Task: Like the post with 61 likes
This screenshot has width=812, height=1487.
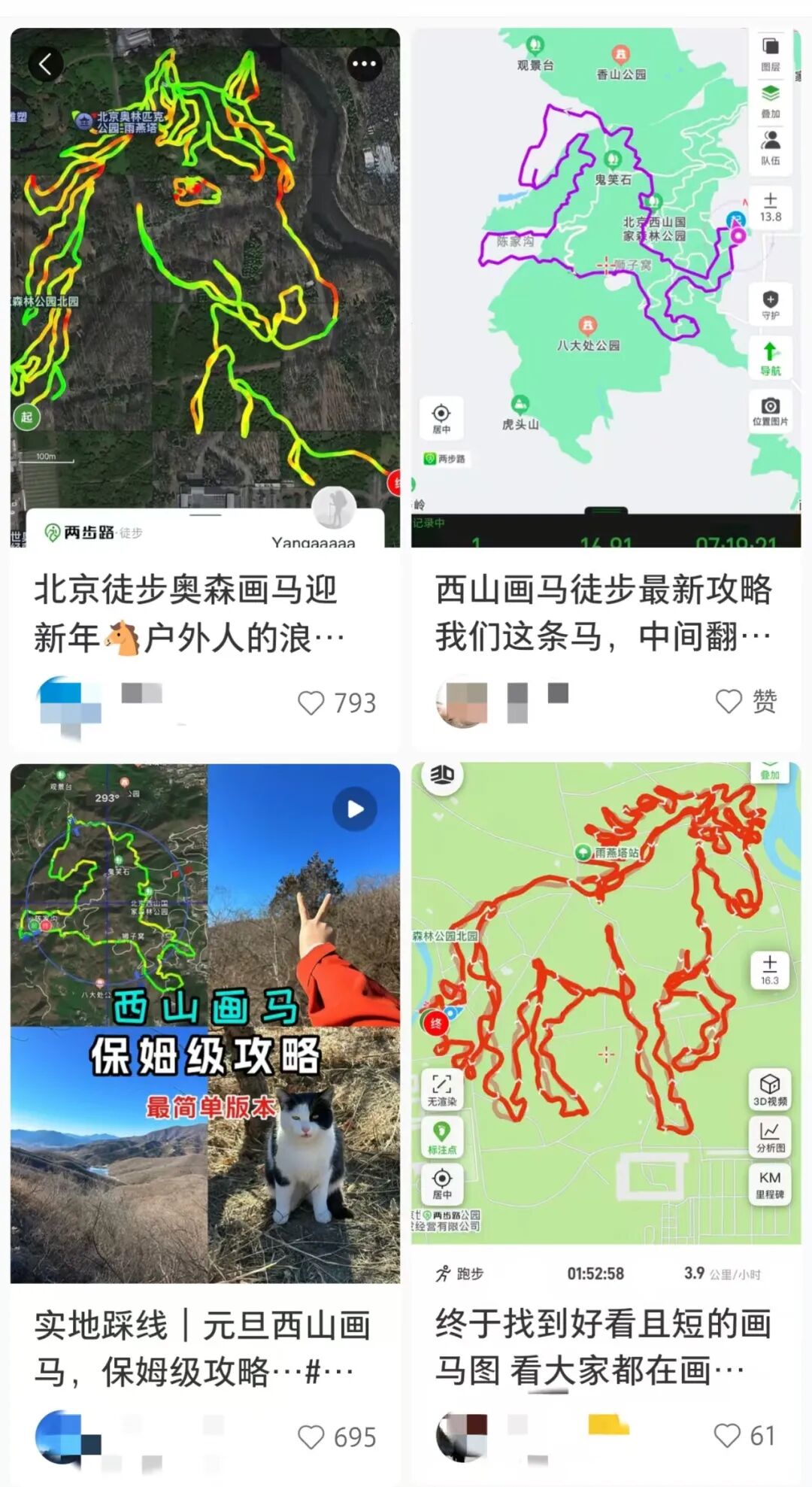Action: pos(727,1436)
